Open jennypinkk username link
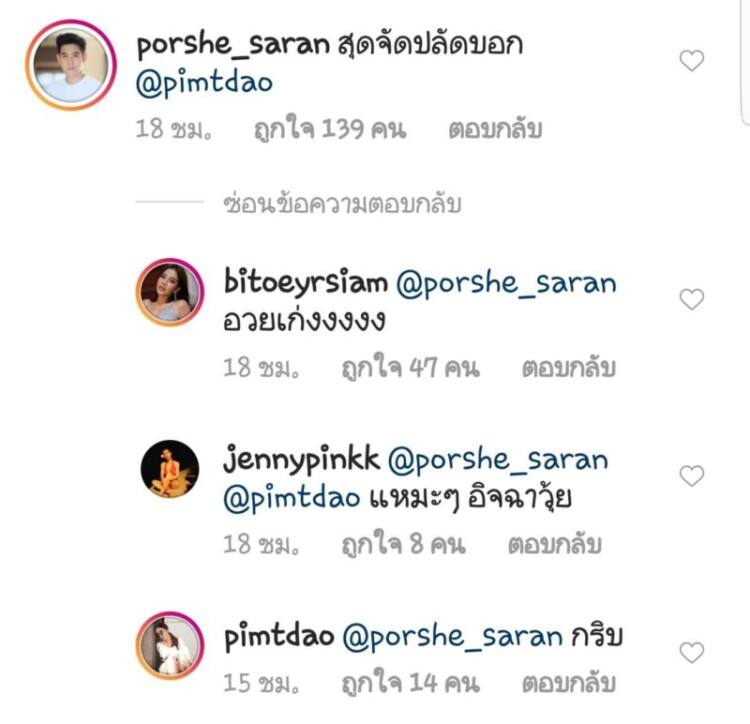The width and height of the screenshot is (750, 724). pos(301,461)
